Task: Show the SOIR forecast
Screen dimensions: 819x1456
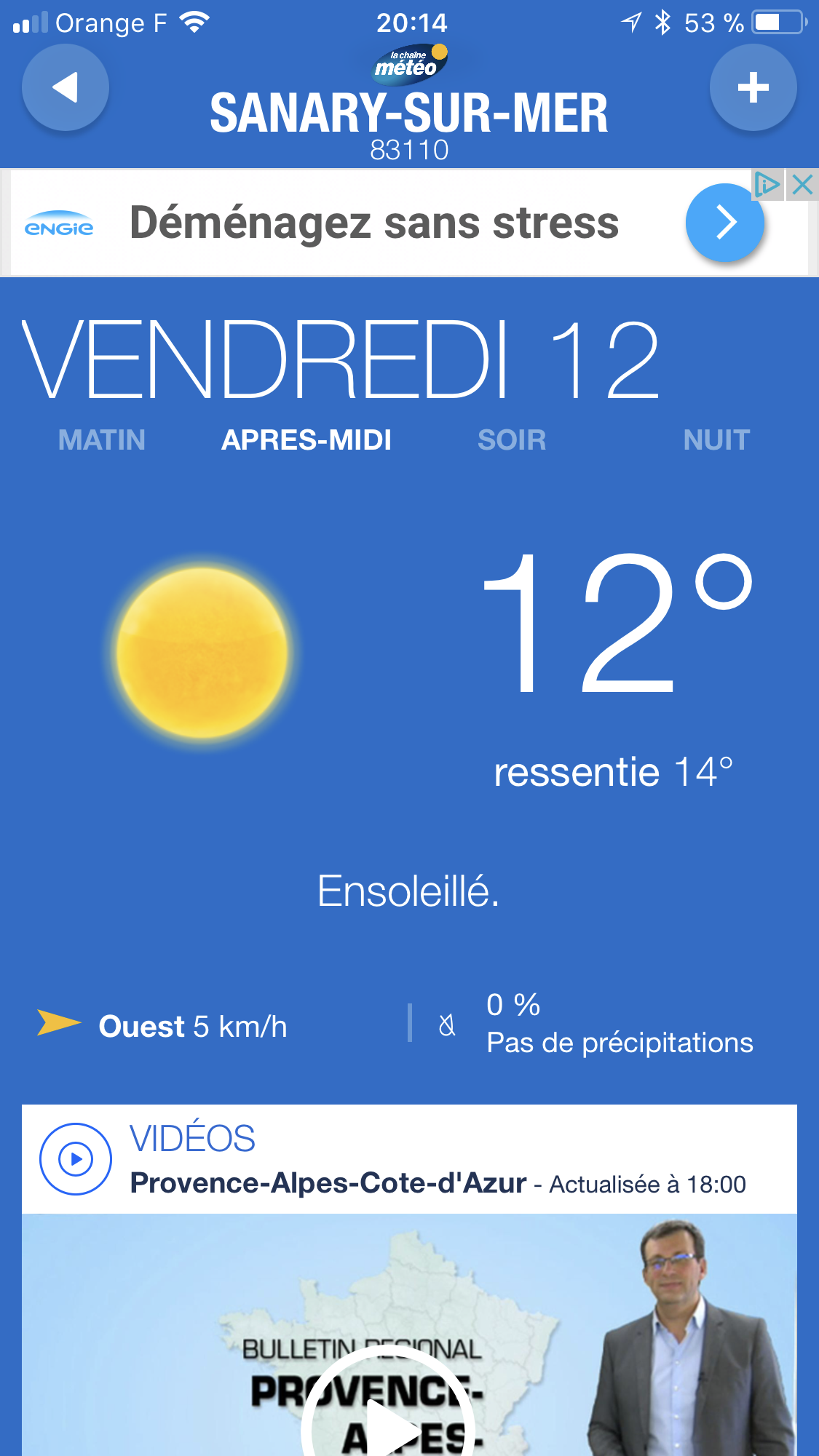Action: pyautogui.click(x=512, y=440)
